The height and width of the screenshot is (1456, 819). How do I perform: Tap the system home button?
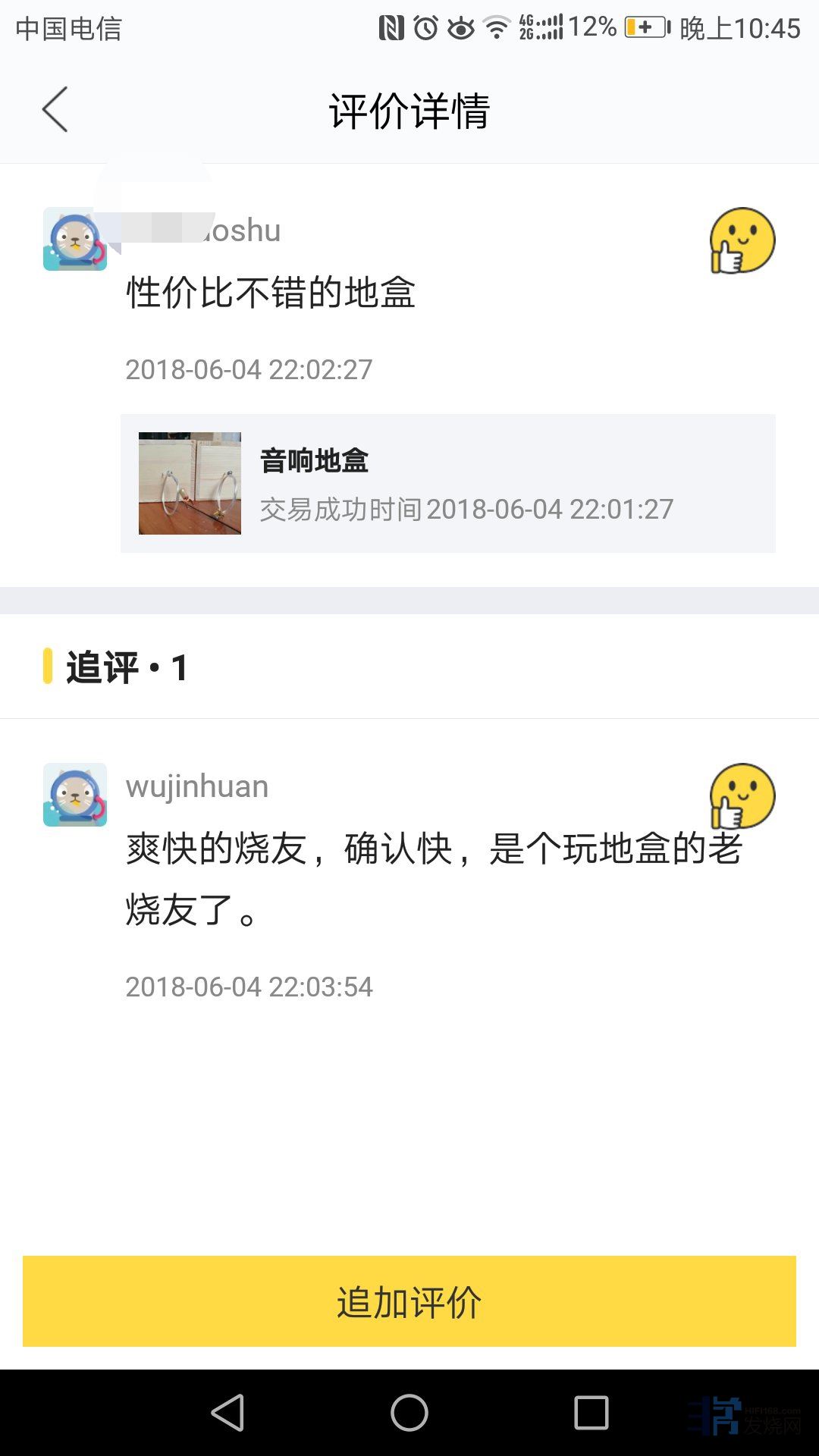pos(409,1413)
